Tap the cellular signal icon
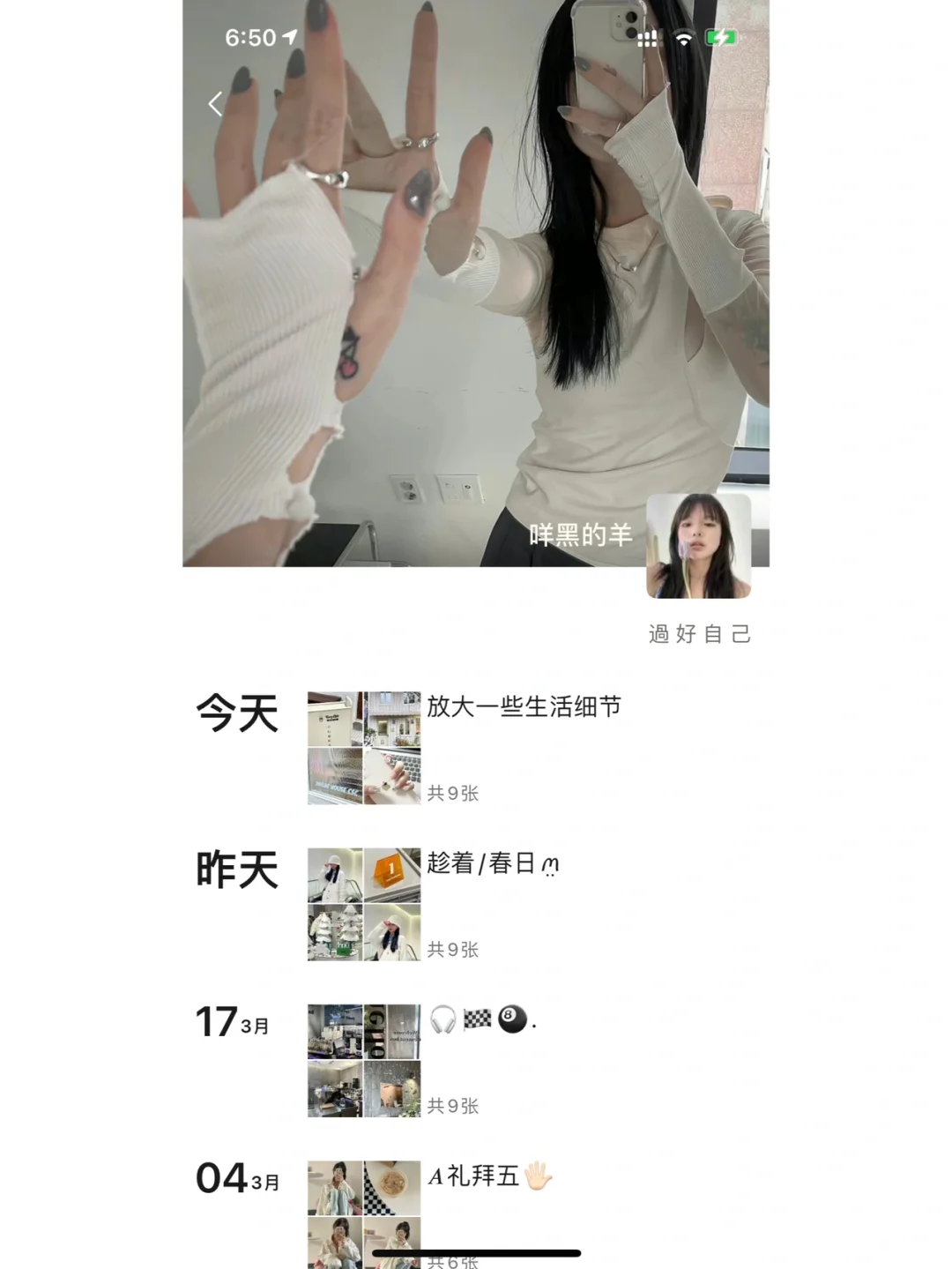This screenshot has height=1269, width=952. (x=649, y=39)
